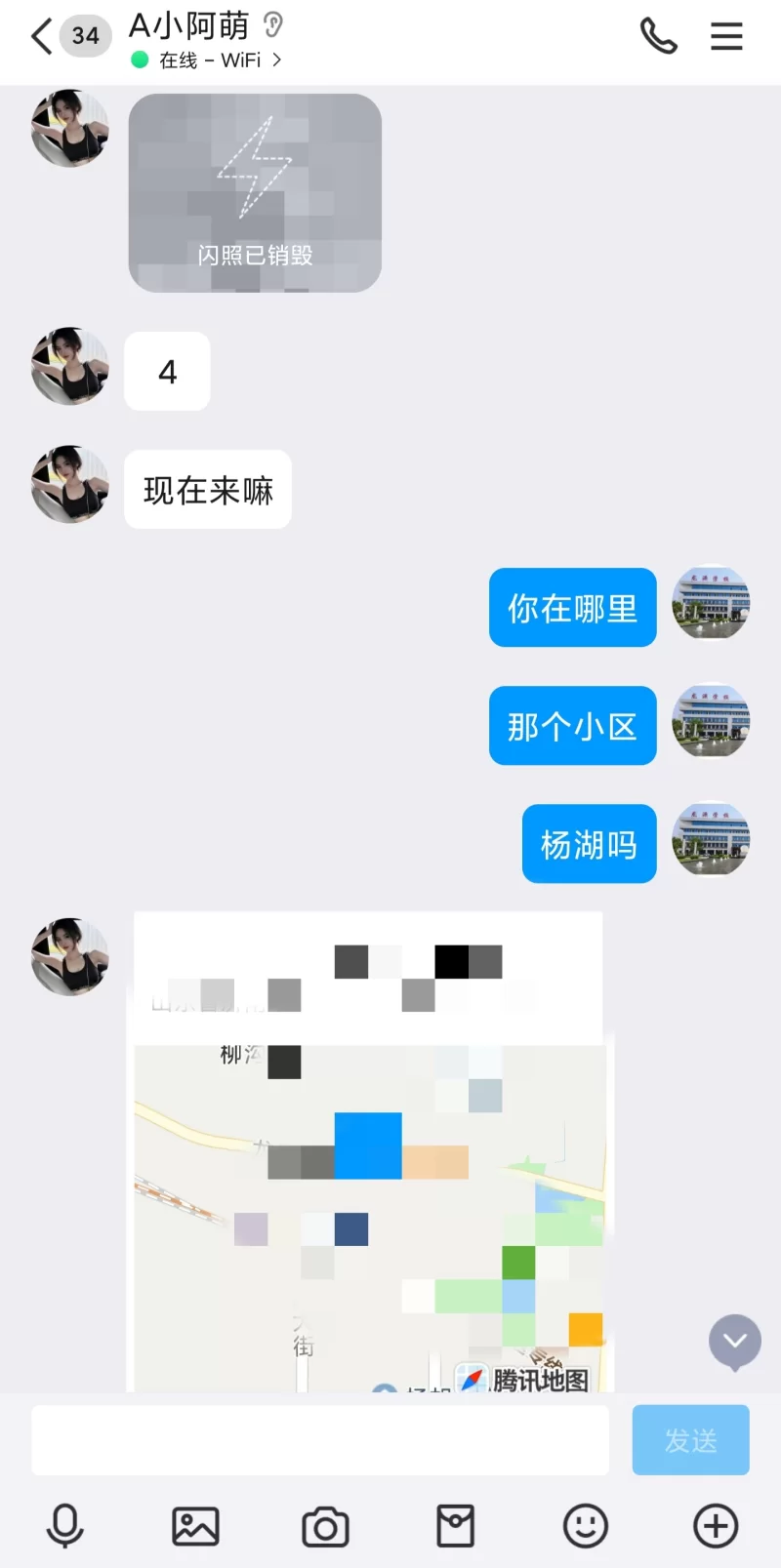Image resolution: width=781 pixels, height=1568 pixels.
Task: Open the shared Tencent map location
Action: pos(368,1151)
